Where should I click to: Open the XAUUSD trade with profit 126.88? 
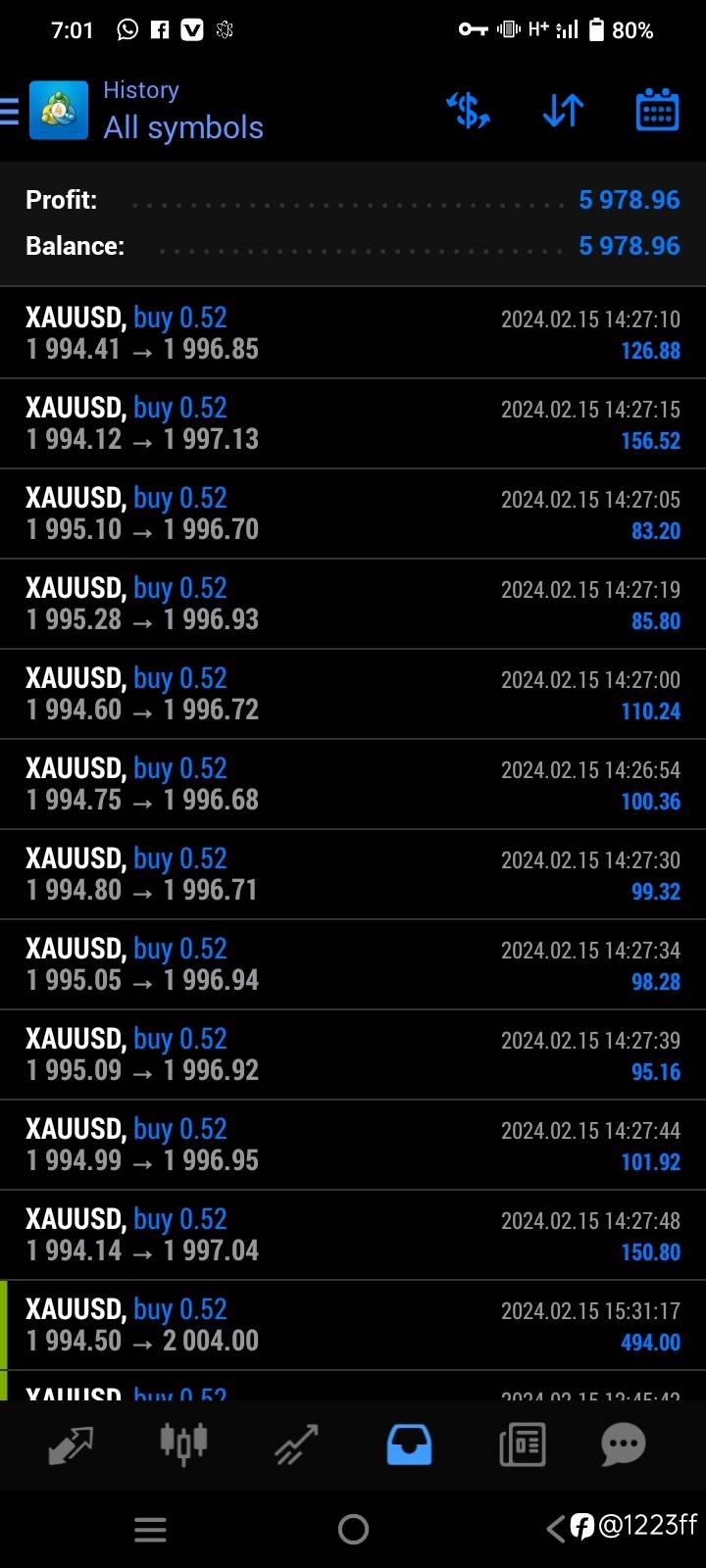353,333
